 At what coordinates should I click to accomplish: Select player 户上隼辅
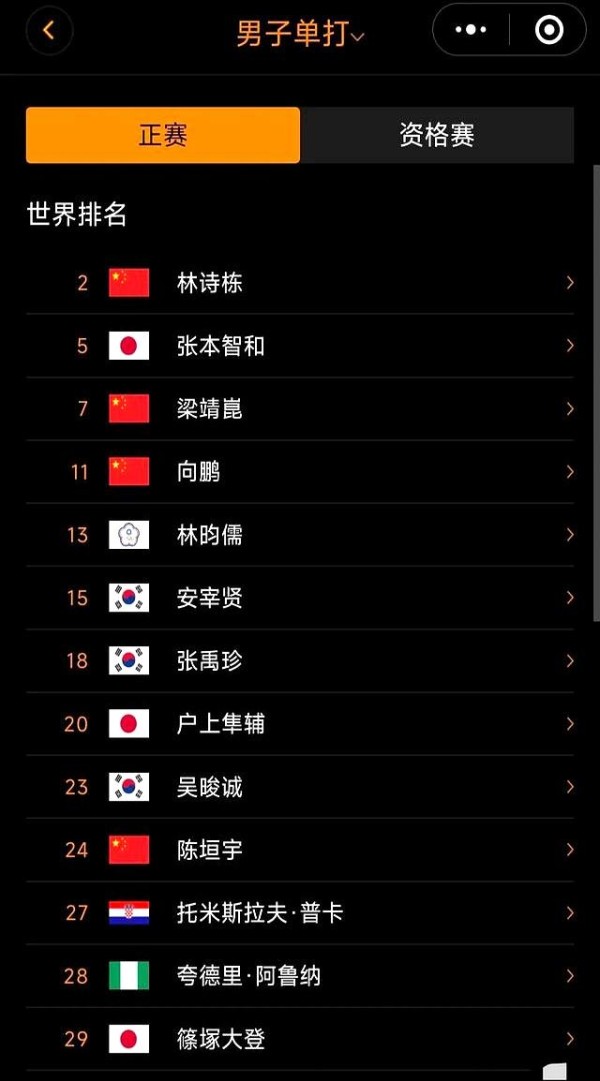tap(300, 724)
